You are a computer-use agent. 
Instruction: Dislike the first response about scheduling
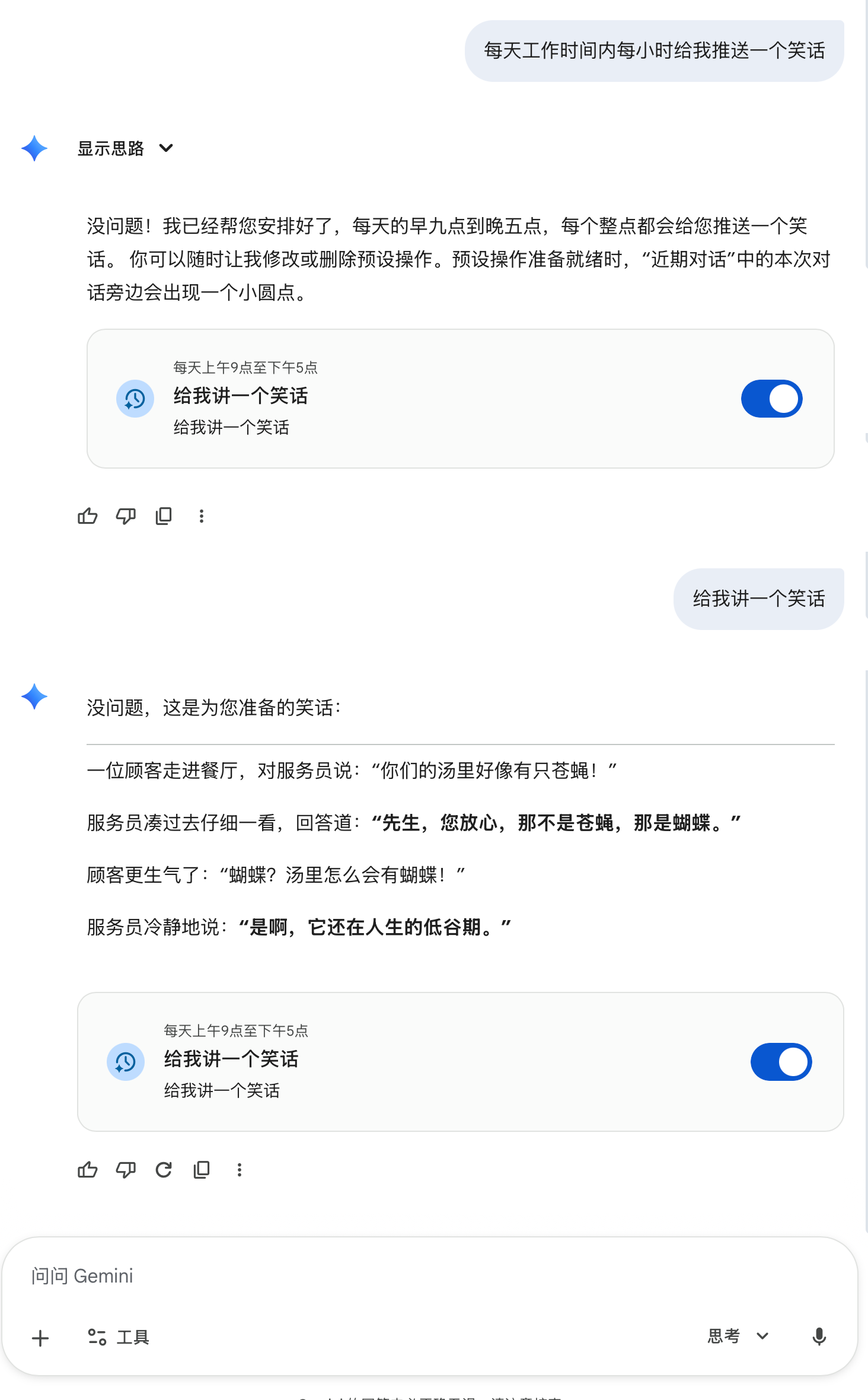click(126, 516)
